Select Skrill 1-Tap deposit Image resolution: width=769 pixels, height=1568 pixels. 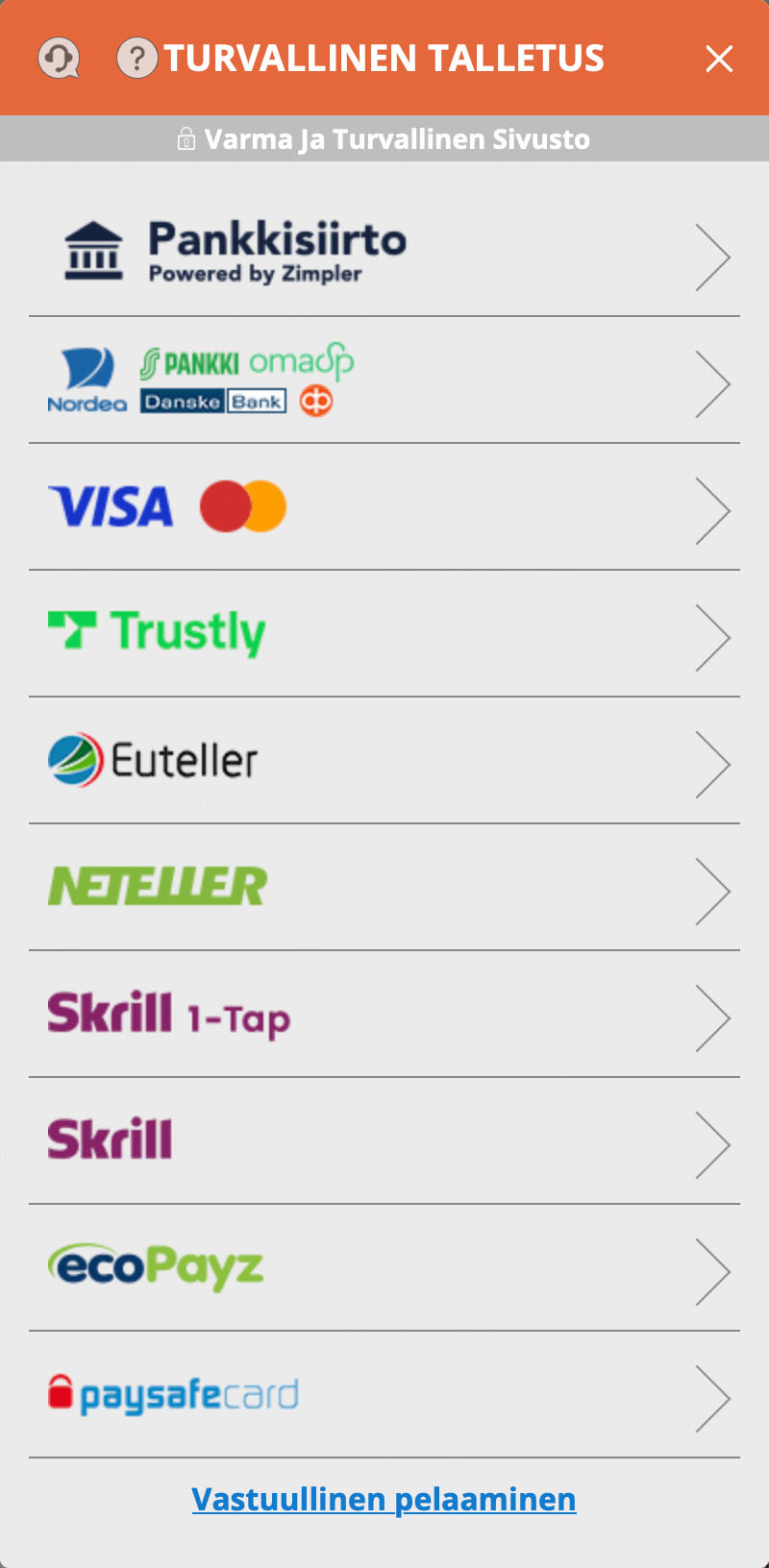click(384, 1015)
